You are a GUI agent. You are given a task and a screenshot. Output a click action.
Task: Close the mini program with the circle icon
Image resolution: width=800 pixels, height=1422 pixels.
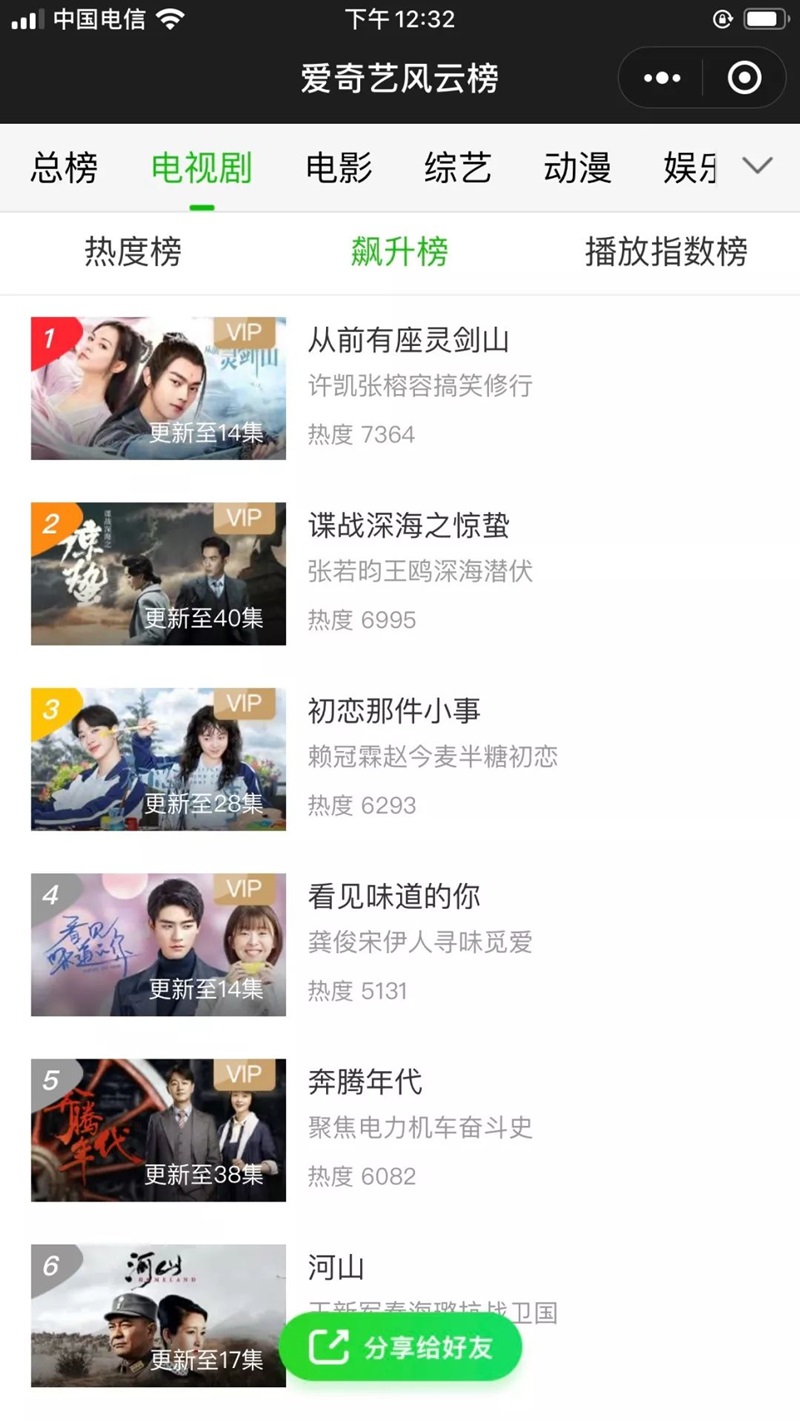(744, 78)
